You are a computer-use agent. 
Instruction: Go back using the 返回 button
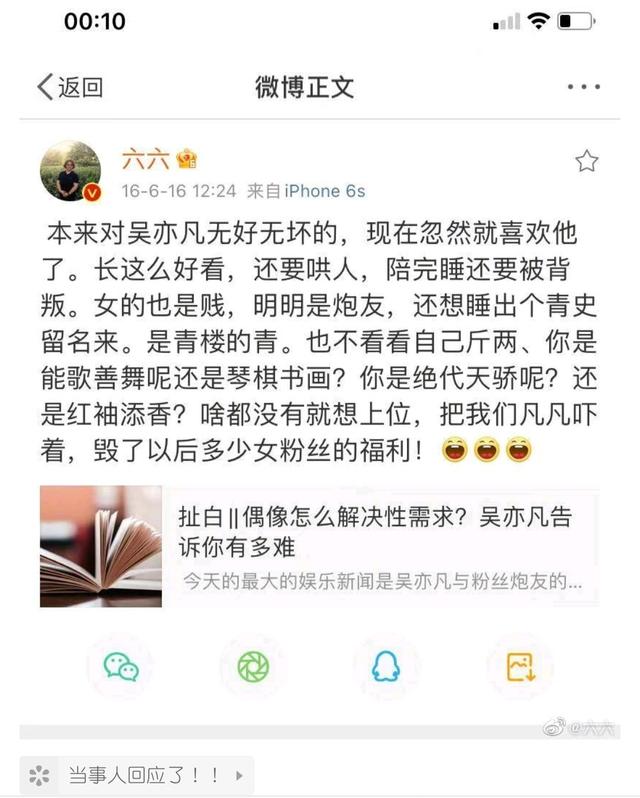point(70,87)
